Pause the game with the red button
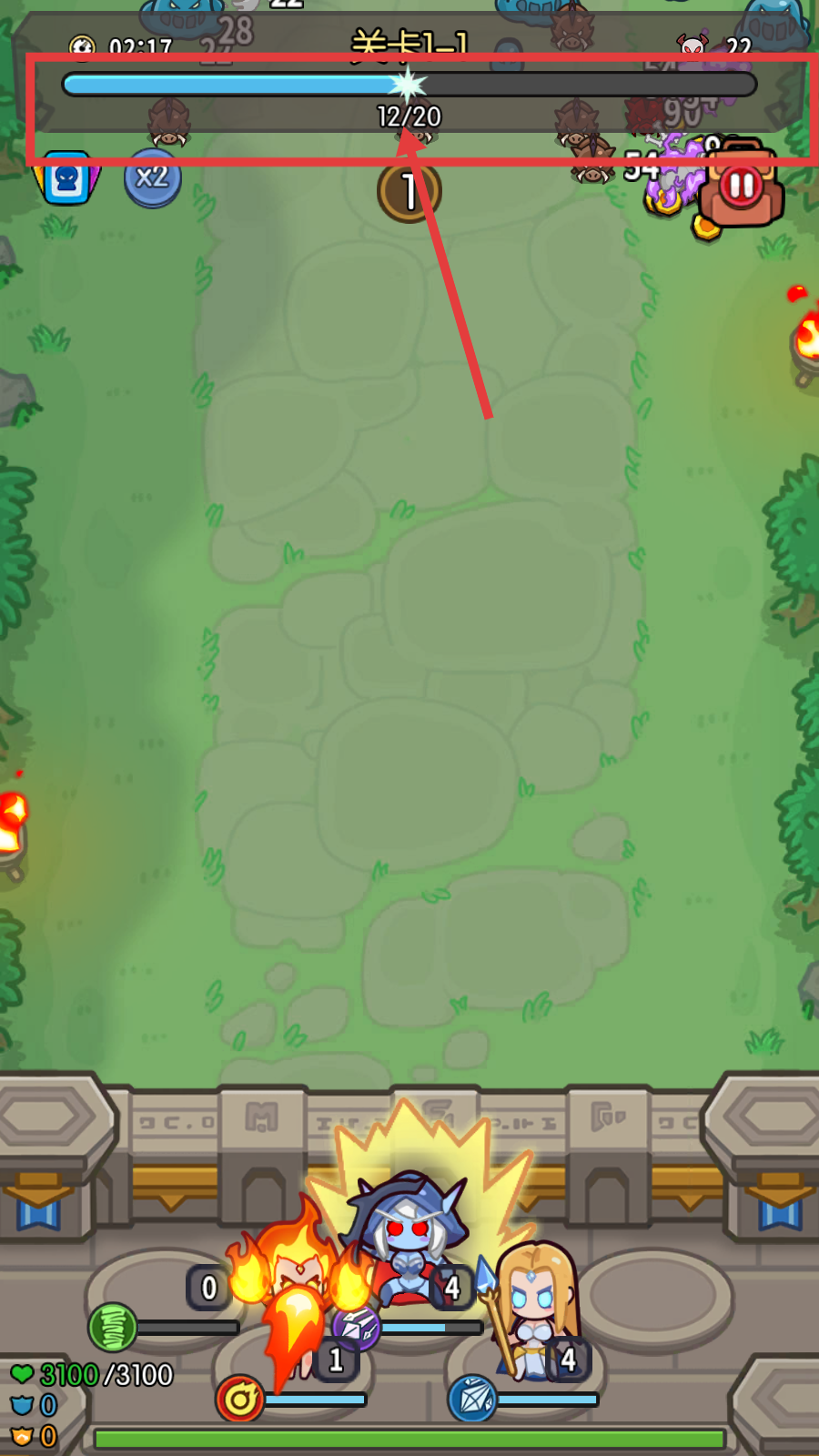This screenshot has height=1456, width=819. pyautogui.click(x=742, y=187)
